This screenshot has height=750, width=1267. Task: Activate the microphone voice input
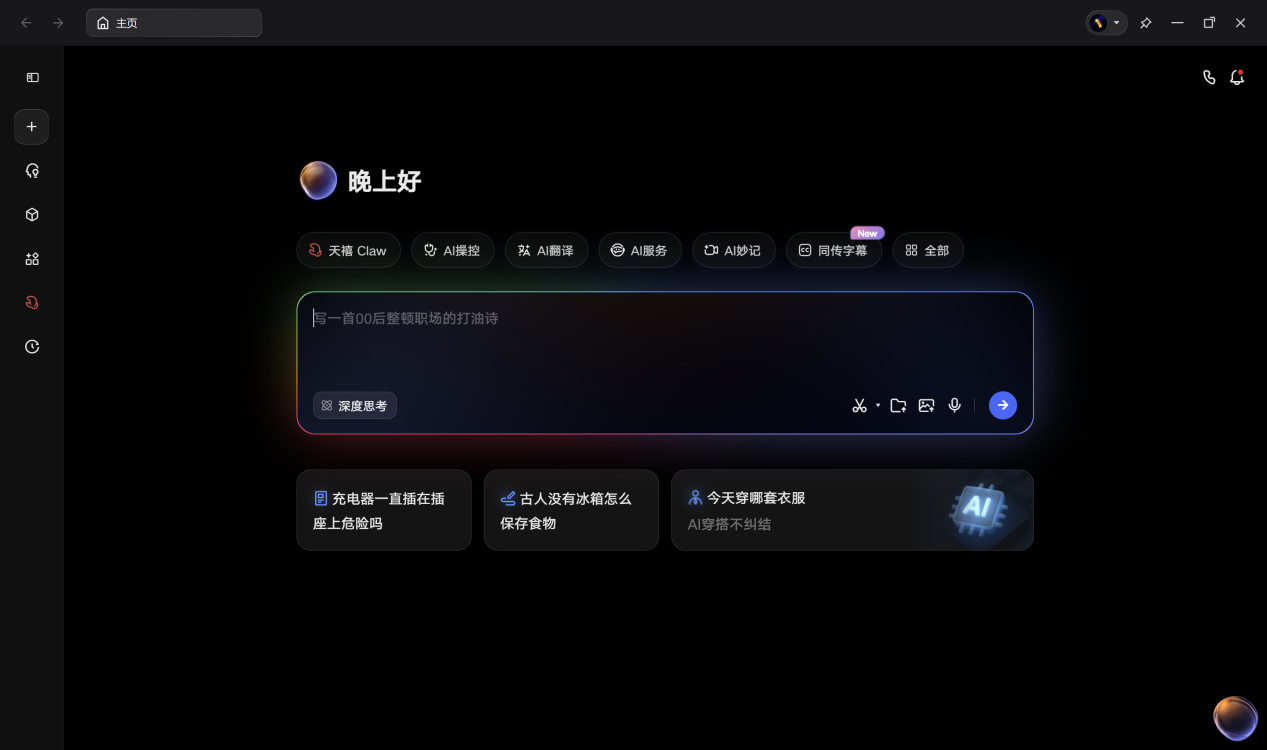pos(955,405)
